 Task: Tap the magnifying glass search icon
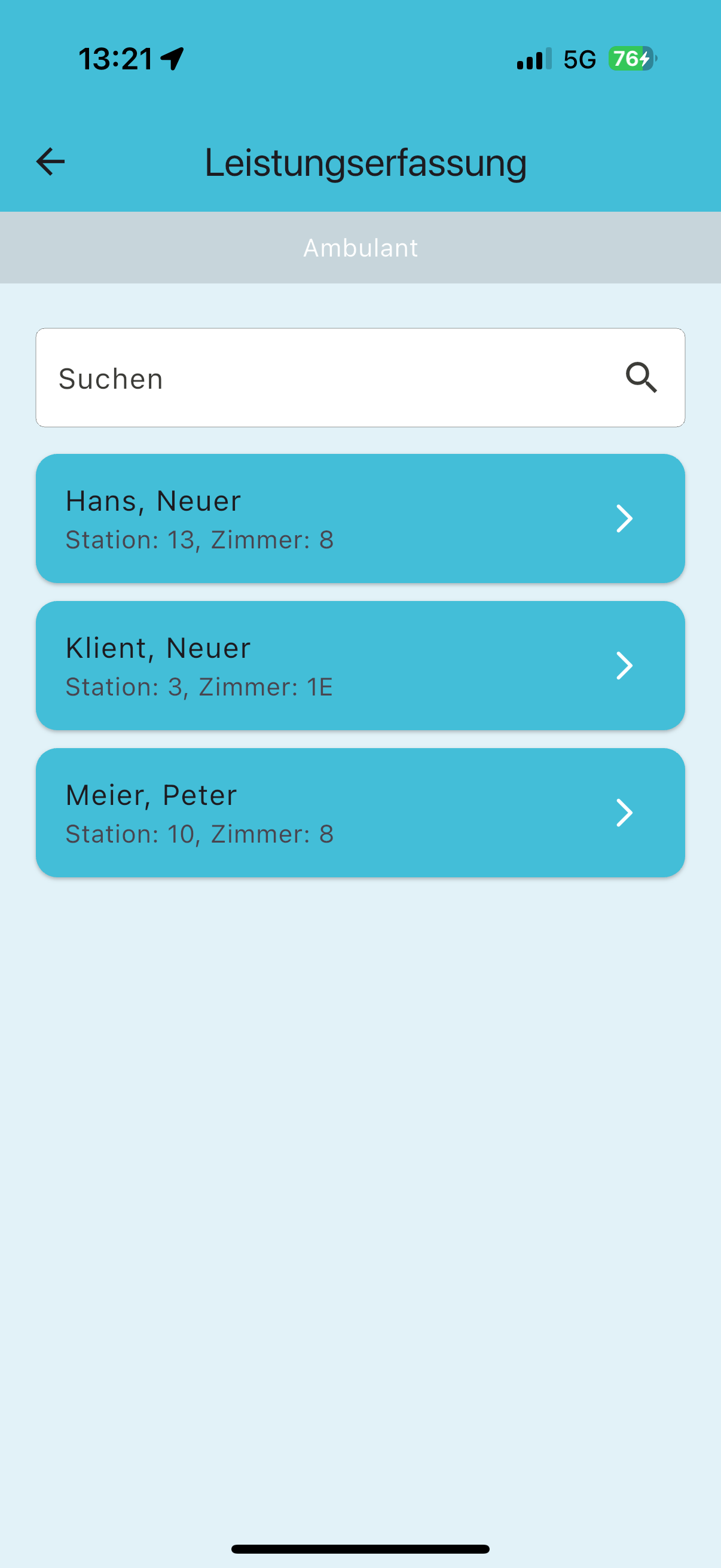tap(641, 378)
